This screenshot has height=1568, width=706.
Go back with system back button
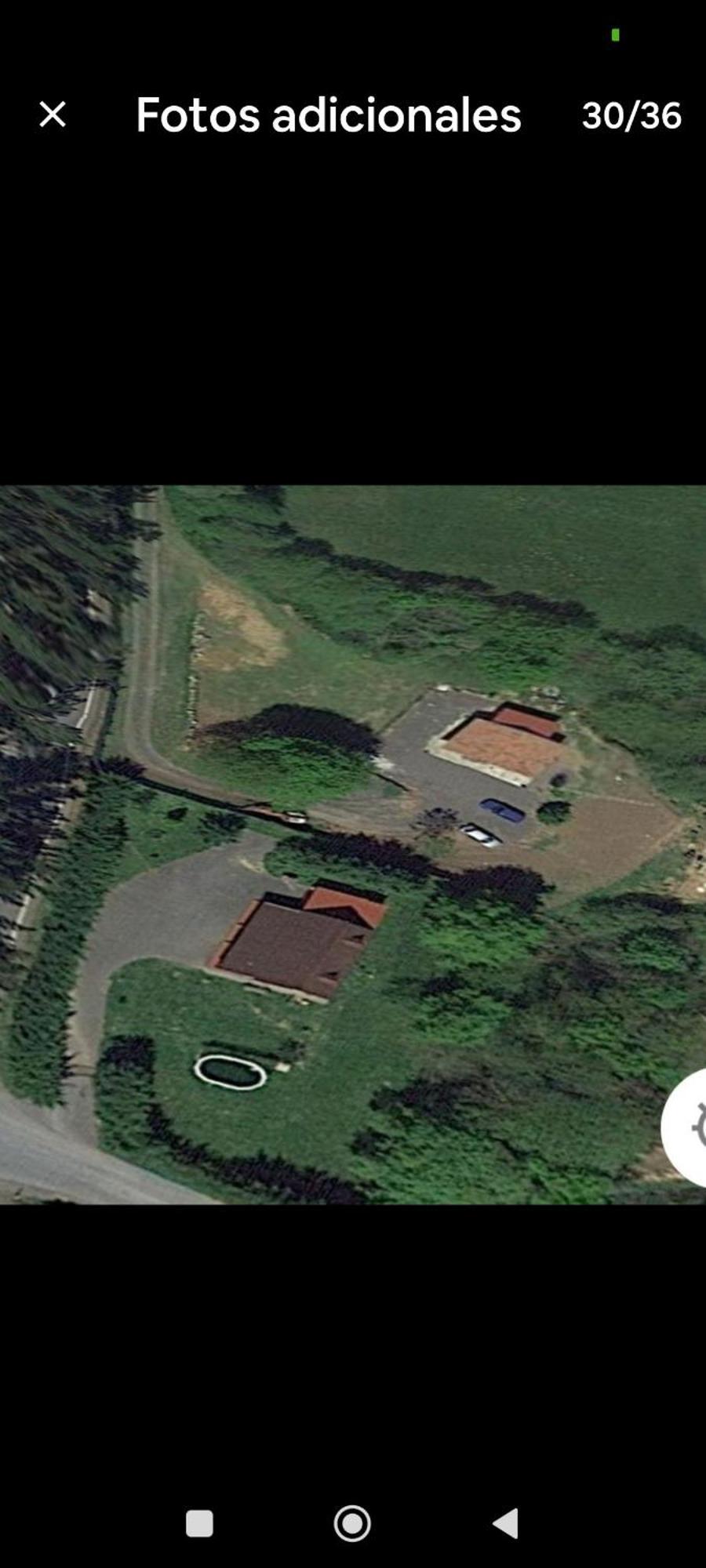pos(506,1523)
